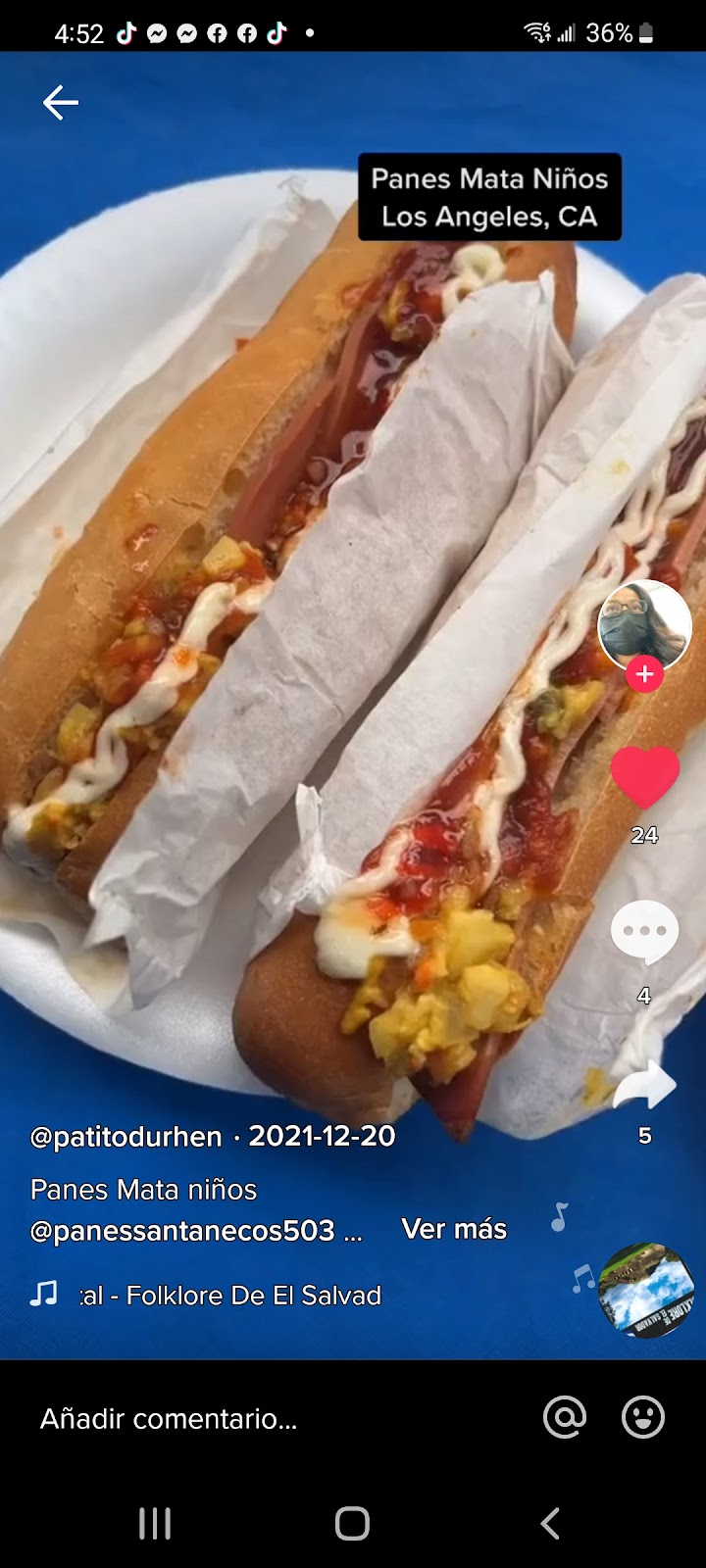The height and width of the screenshot is (1568, 706).
Task: Open the spinning sound disc
Action: click(x=645, y=1290)
